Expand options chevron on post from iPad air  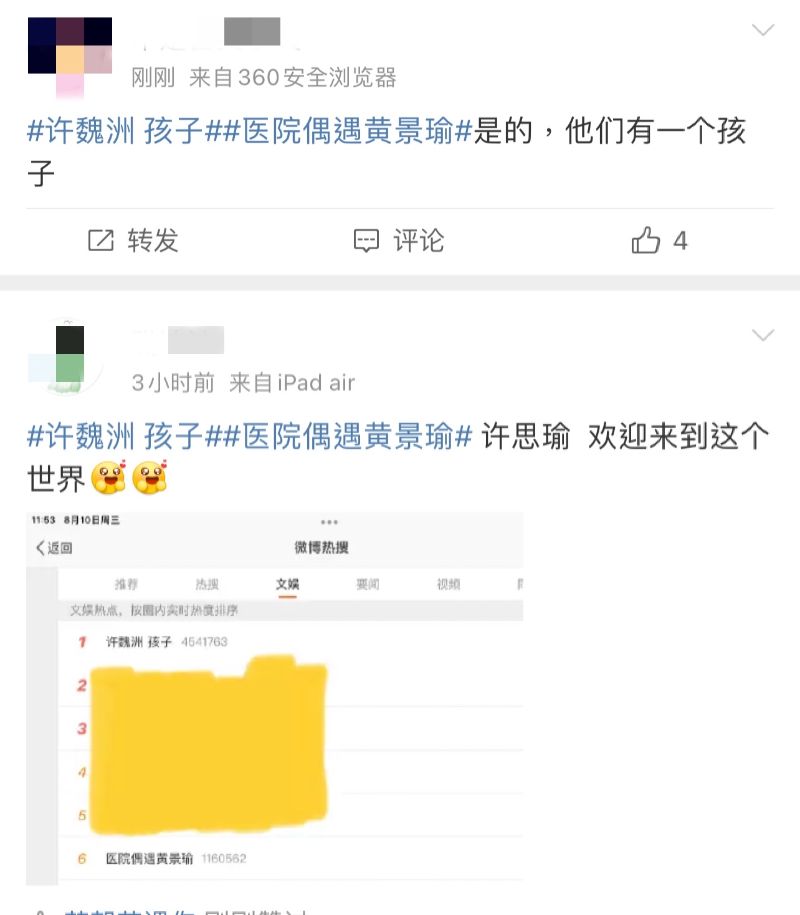coord(763,335)
